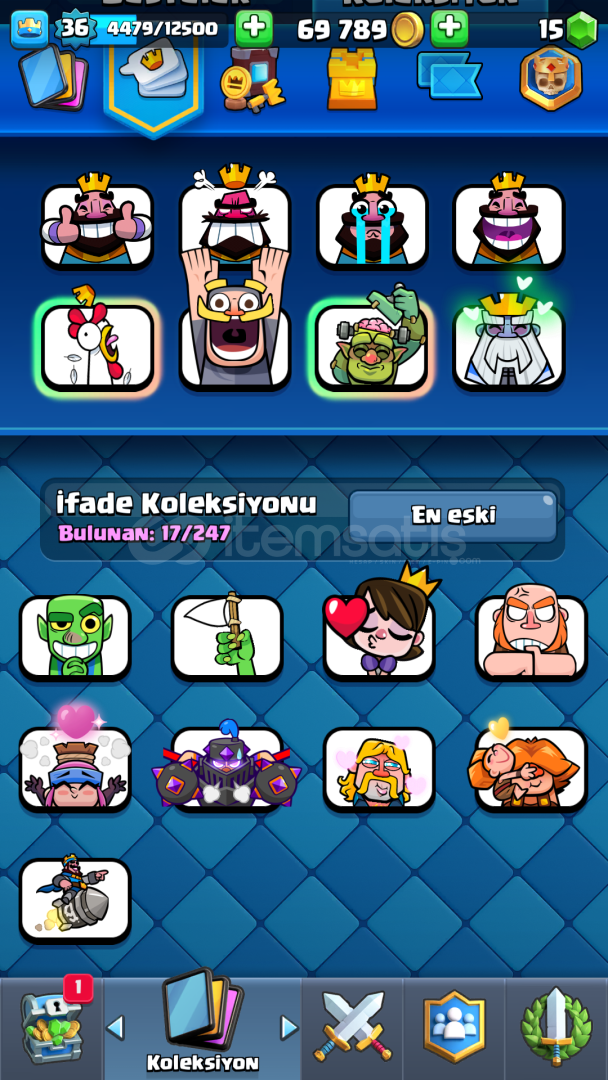Screen dimensions: 608x1080
Task: Open the events sword laurel tab
Action: (x=556, y=1026)
